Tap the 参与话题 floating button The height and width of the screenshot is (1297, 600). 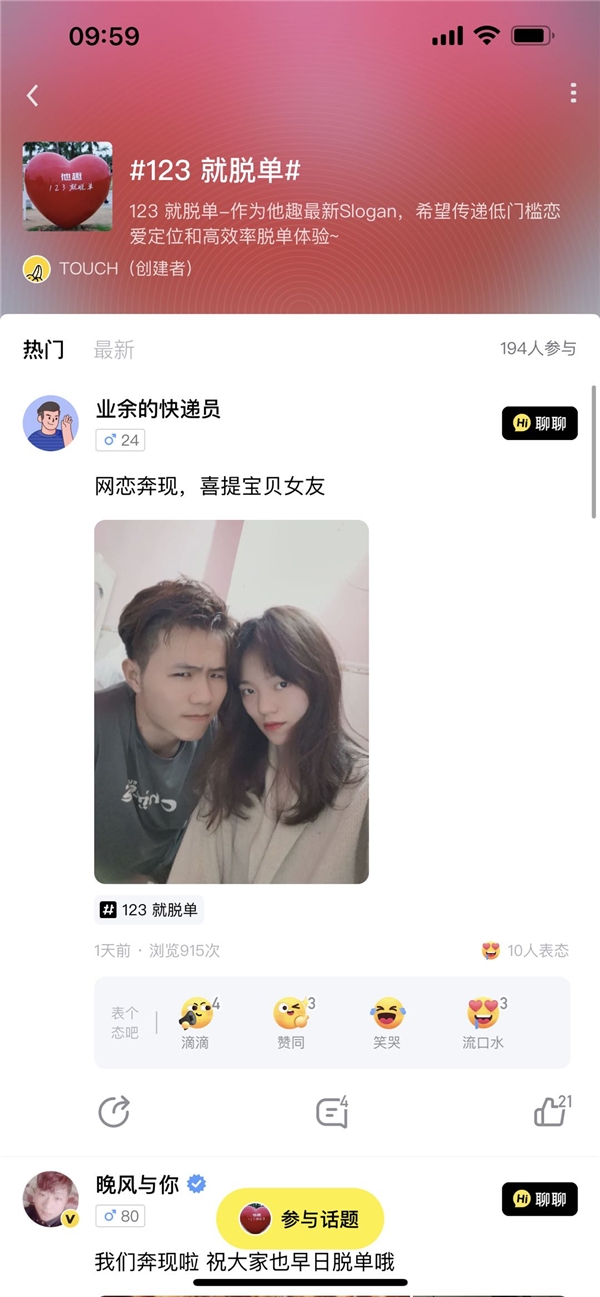click(x=300, y=1219)
